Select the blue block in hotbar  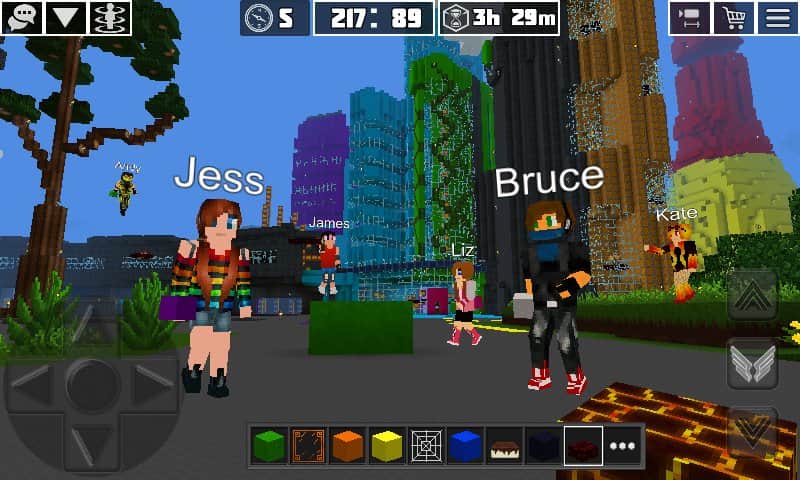coord(464,446)
